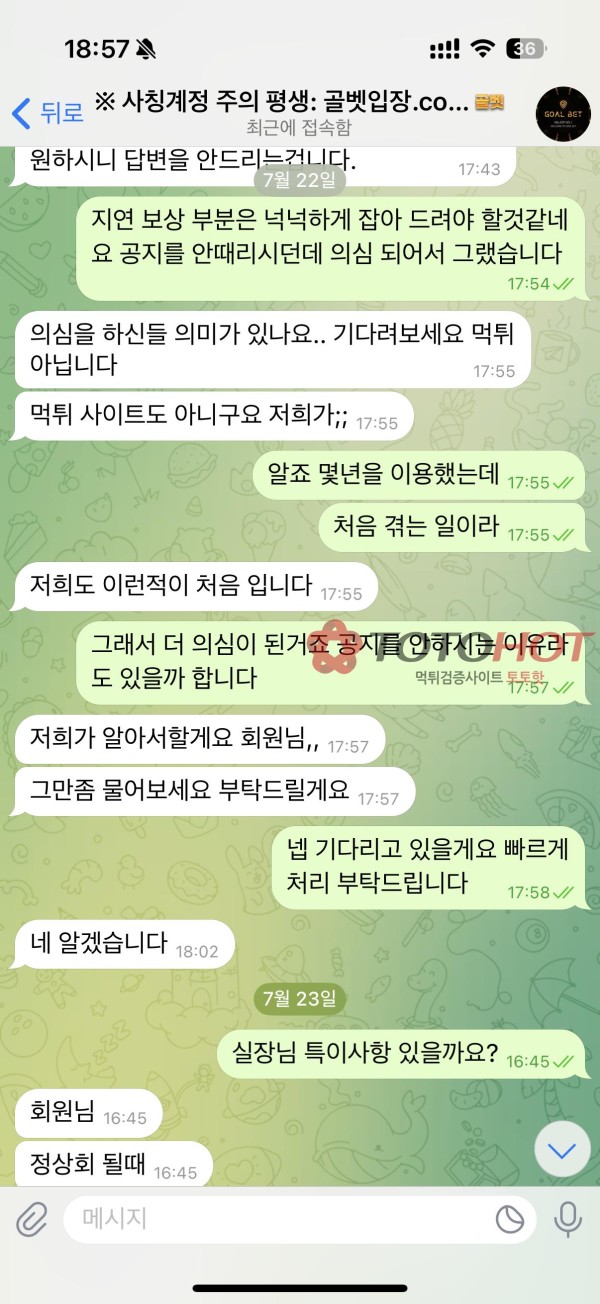The width and height of the screenshot is (600, 1304).
Task: Jump to the latest messages arrow
Action: click(562, 1150)
